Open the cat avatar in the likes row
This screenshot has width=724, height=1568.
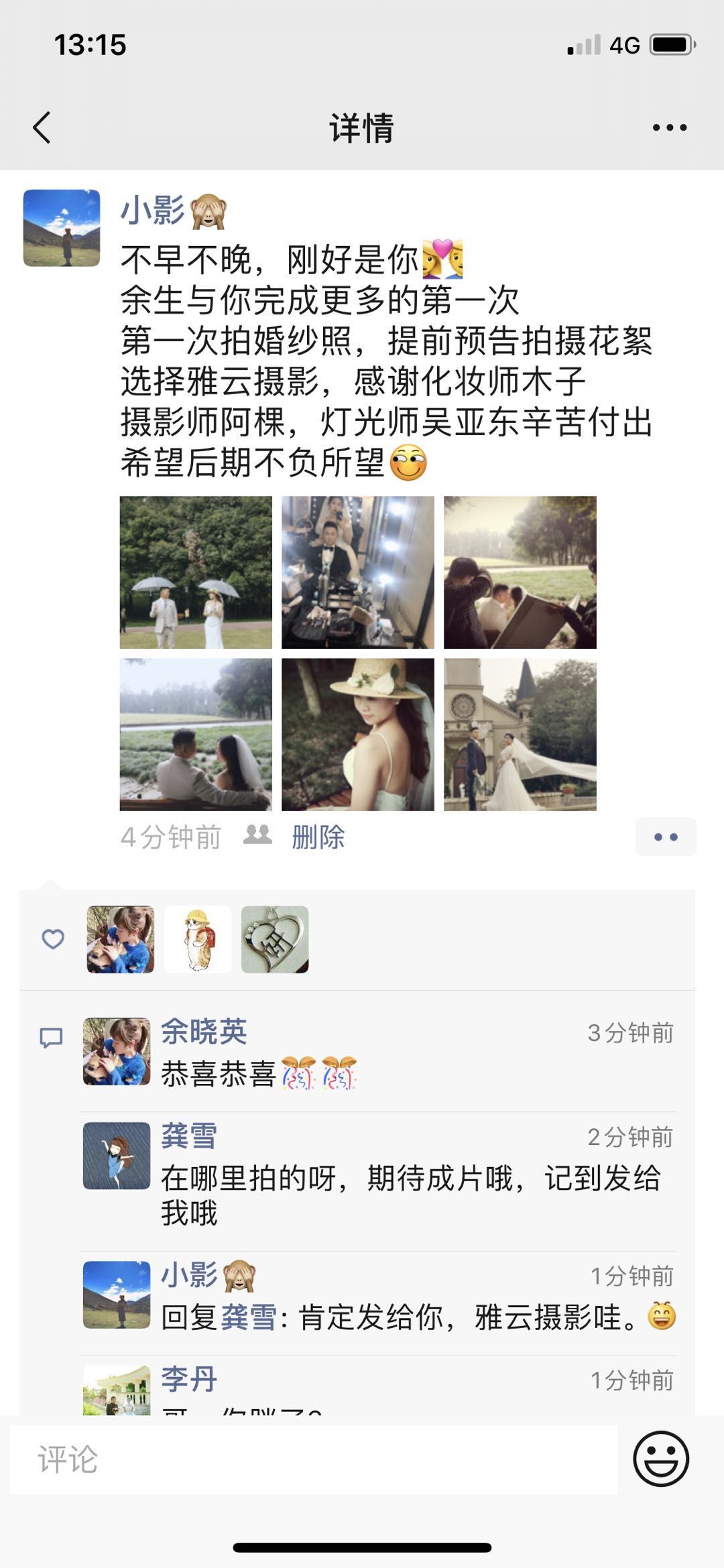198,940
